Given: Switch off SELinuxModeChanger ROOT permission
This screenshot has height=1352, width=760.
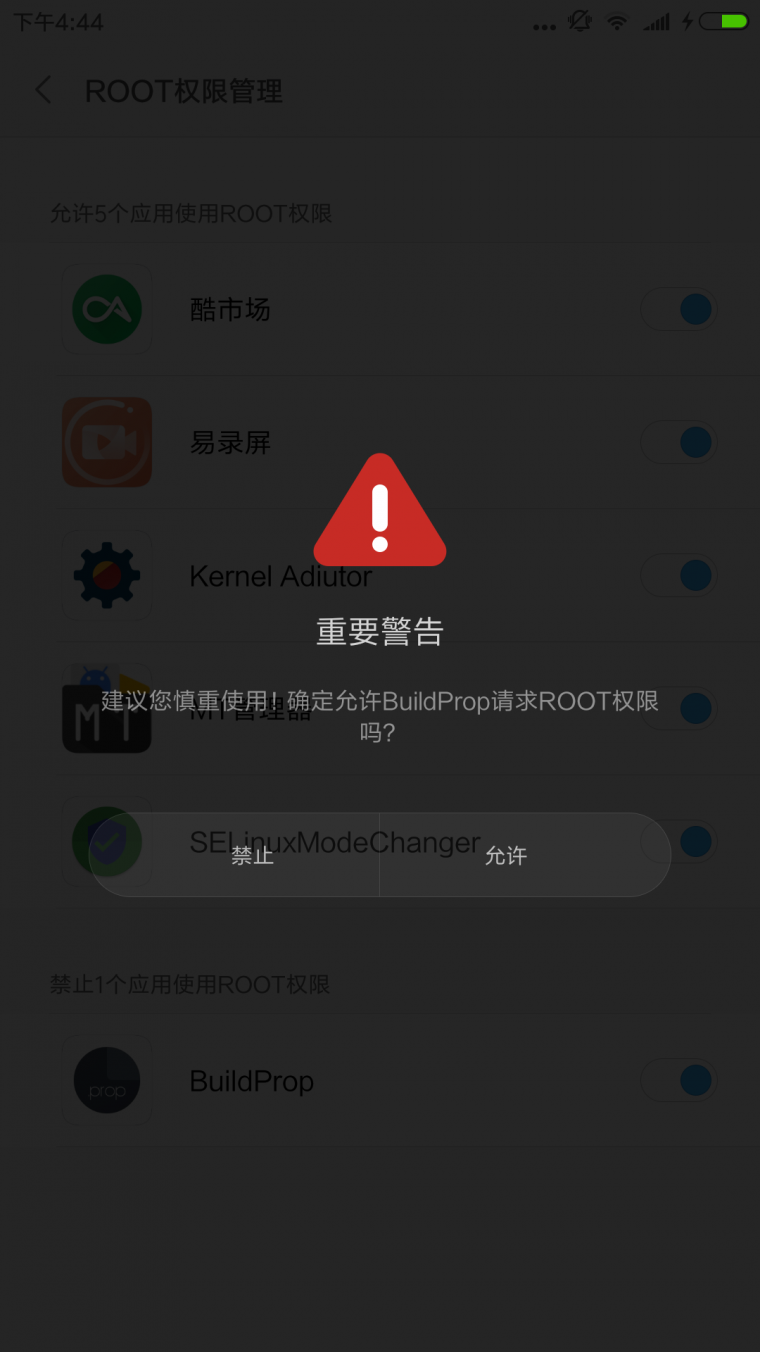Looking at the screenshot, I should click(x=679, y=841).
